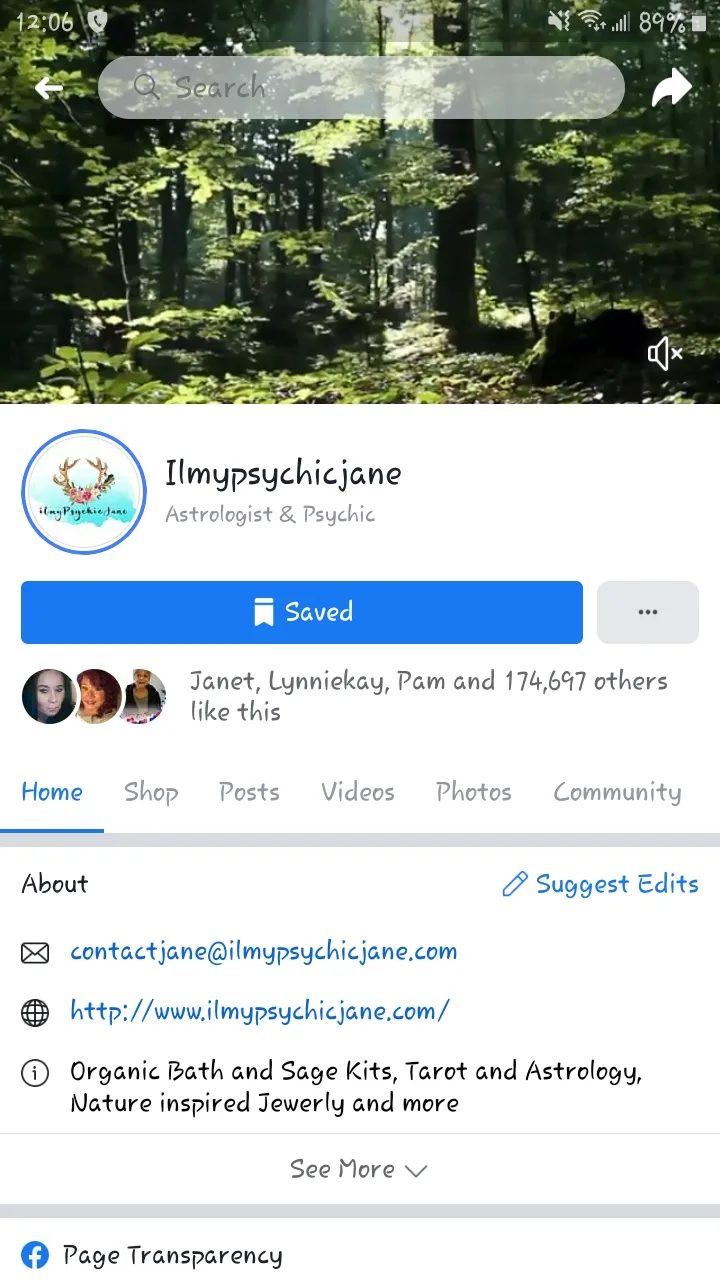Select the Photos tab
This screenshot has width=720, height=1280.
(x=473, y=792)
